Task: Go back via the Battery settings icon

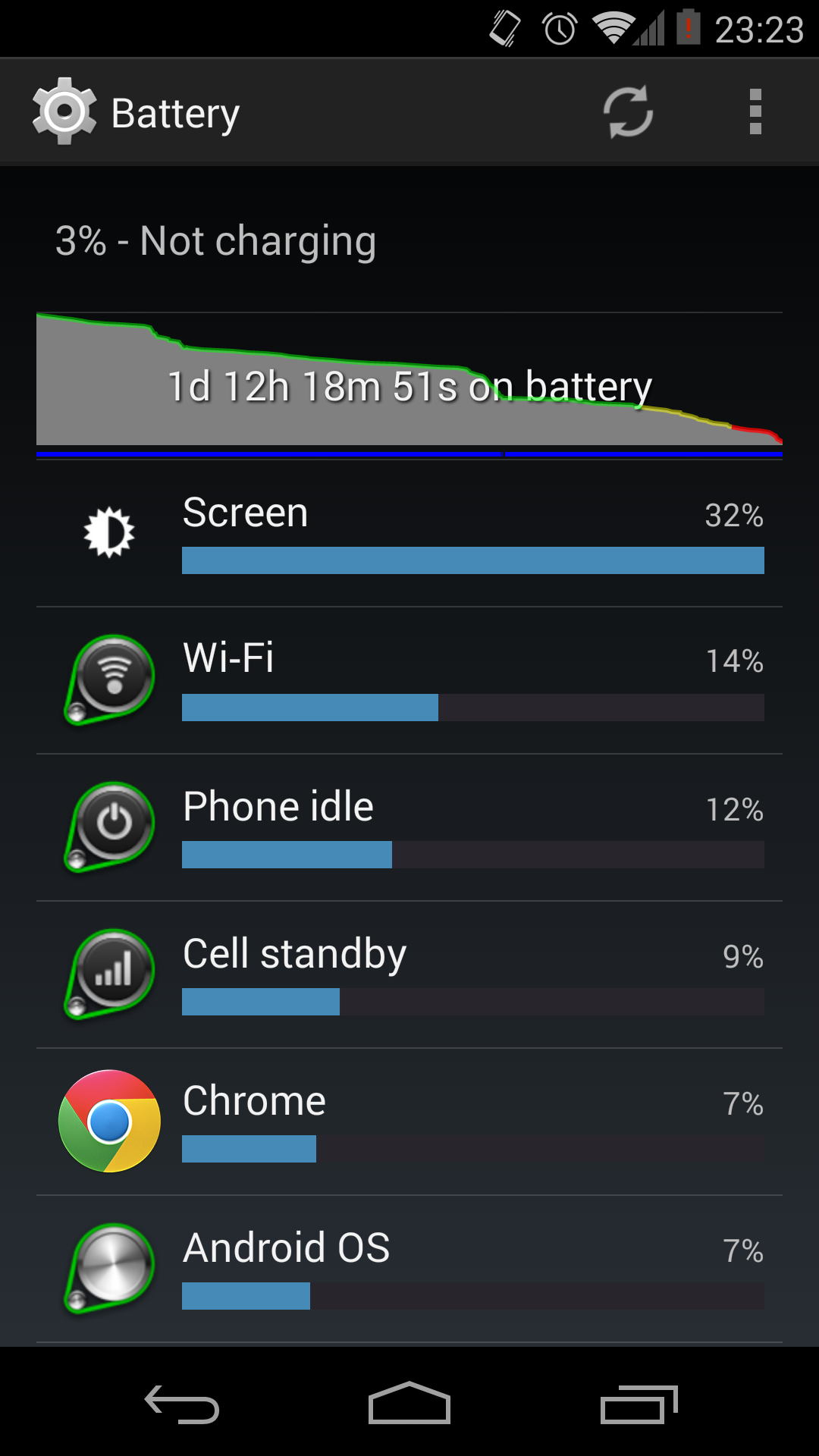Action: point(64,111)
